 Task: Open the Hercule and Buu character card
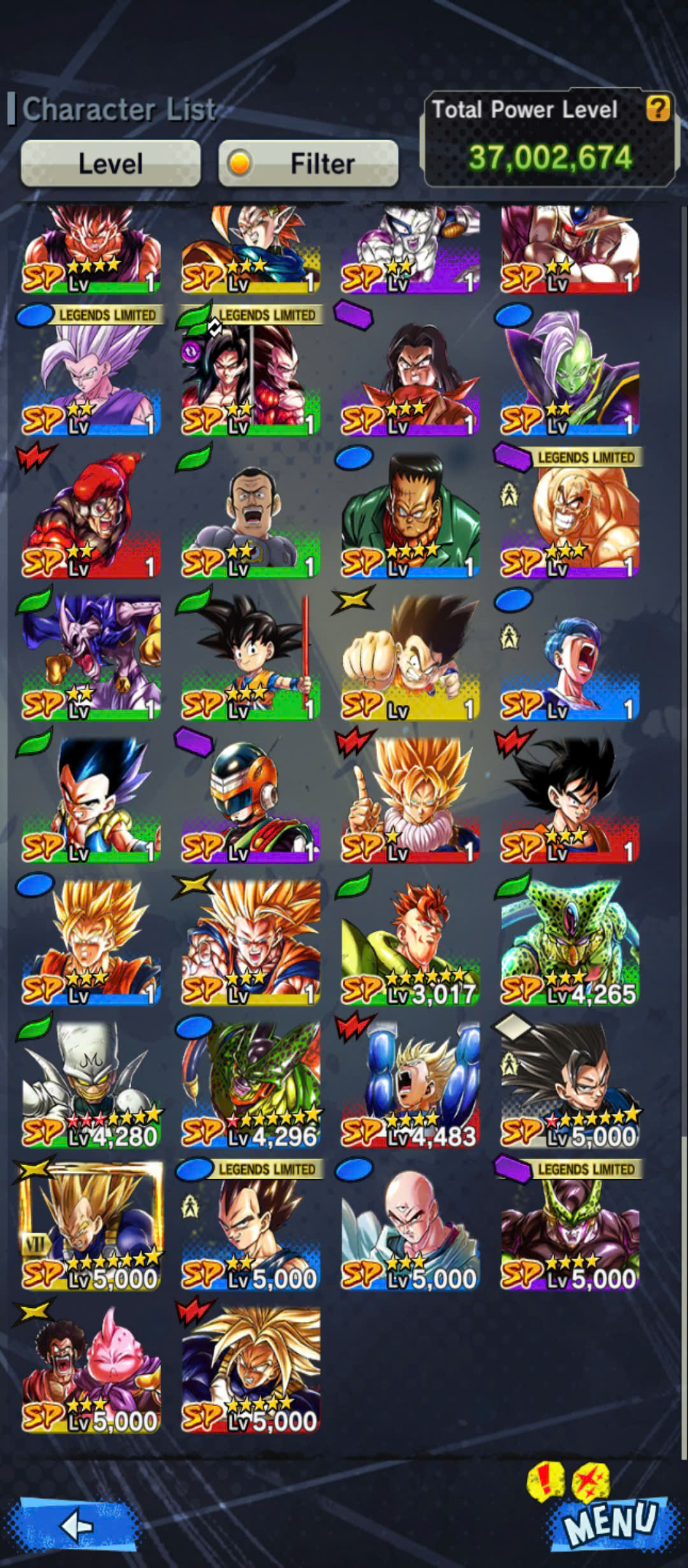[x=91, y=1368]
